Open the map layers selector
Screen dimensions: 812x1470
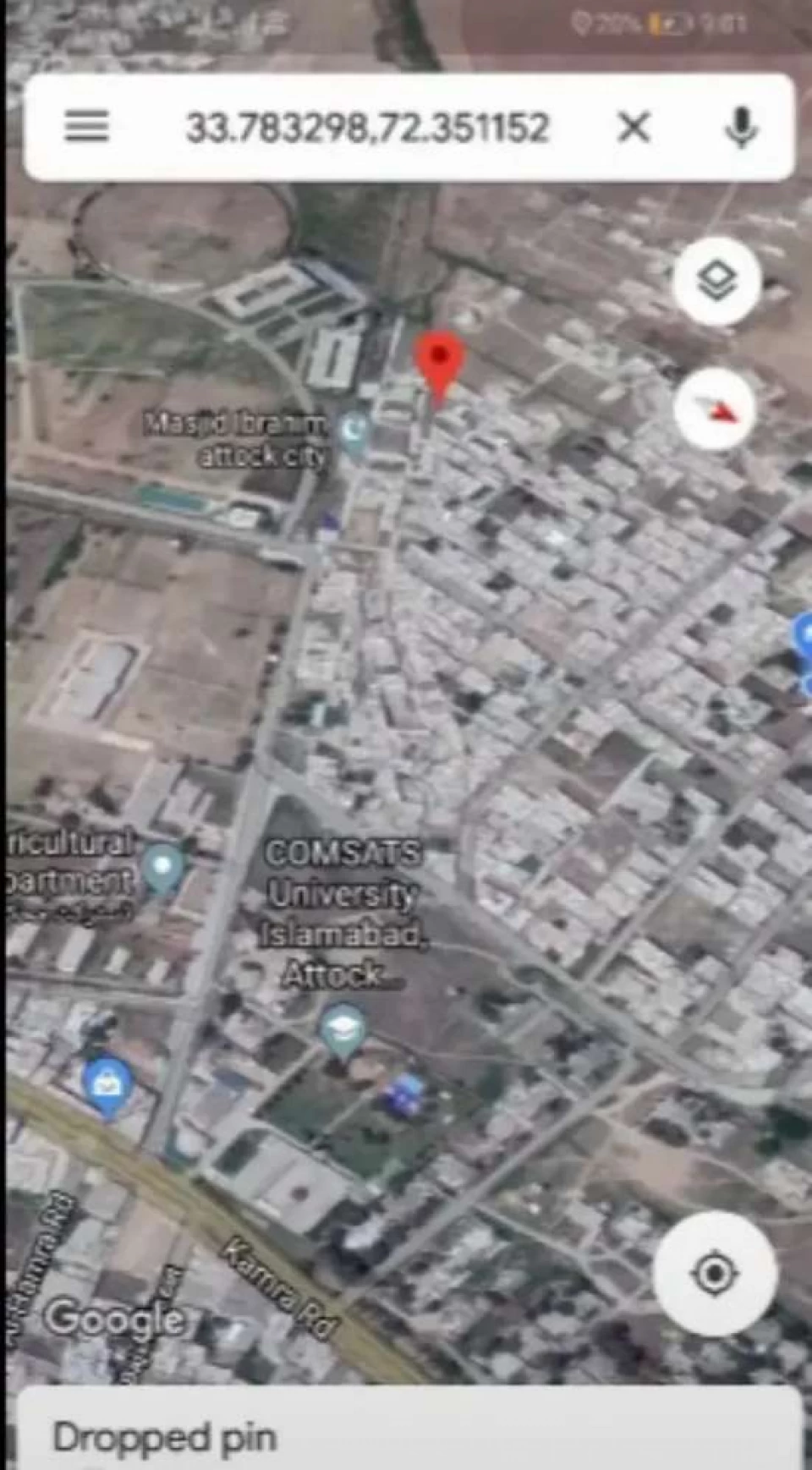(716, 282)
